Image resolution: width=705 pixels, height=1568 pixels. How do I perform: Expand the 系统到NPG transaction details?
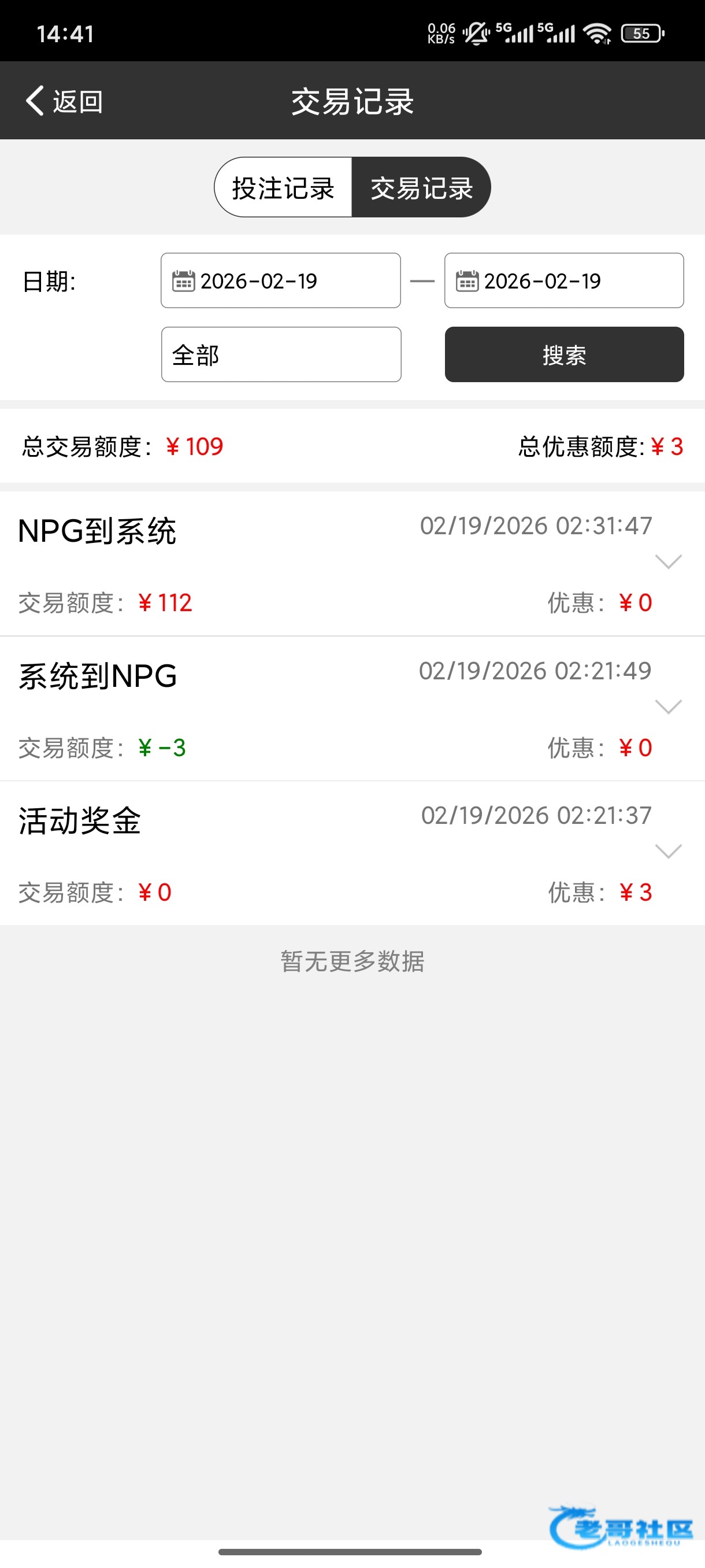coord(668,706)
